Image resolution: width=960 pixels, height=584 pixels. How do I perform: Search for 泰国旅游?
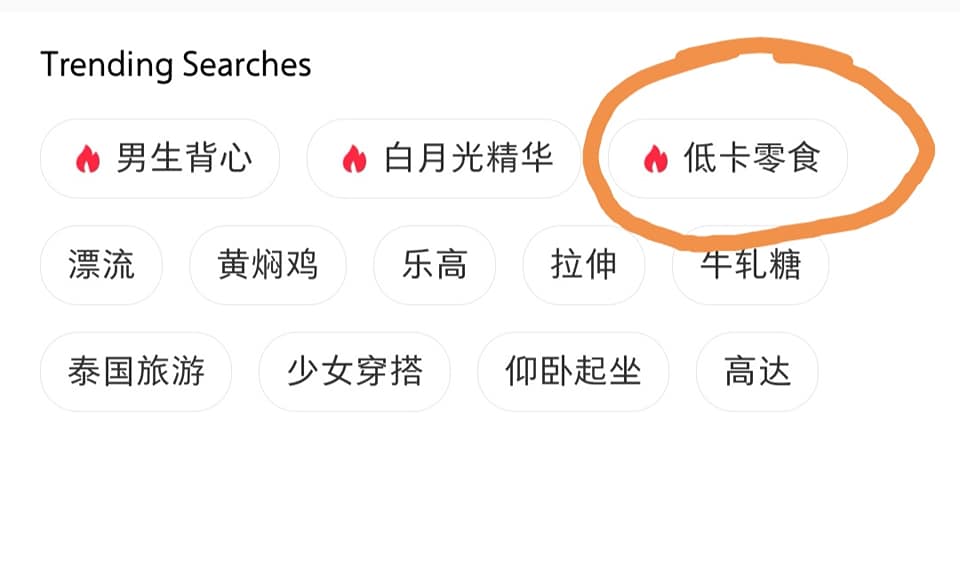tap(136, 372)
